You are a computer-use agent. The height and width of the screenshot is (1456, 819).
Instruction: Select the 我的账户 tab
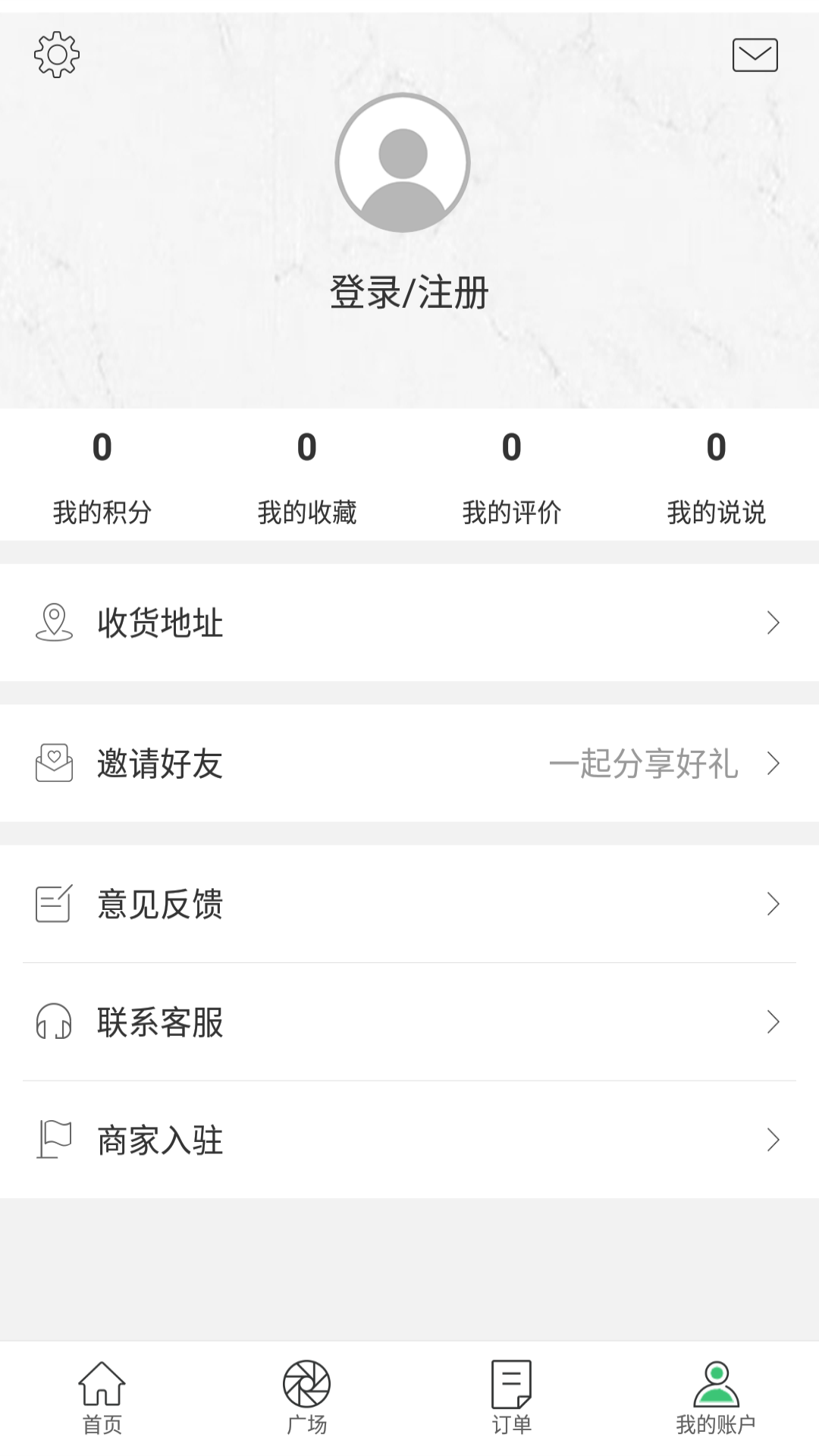(x=717, y=1398)
